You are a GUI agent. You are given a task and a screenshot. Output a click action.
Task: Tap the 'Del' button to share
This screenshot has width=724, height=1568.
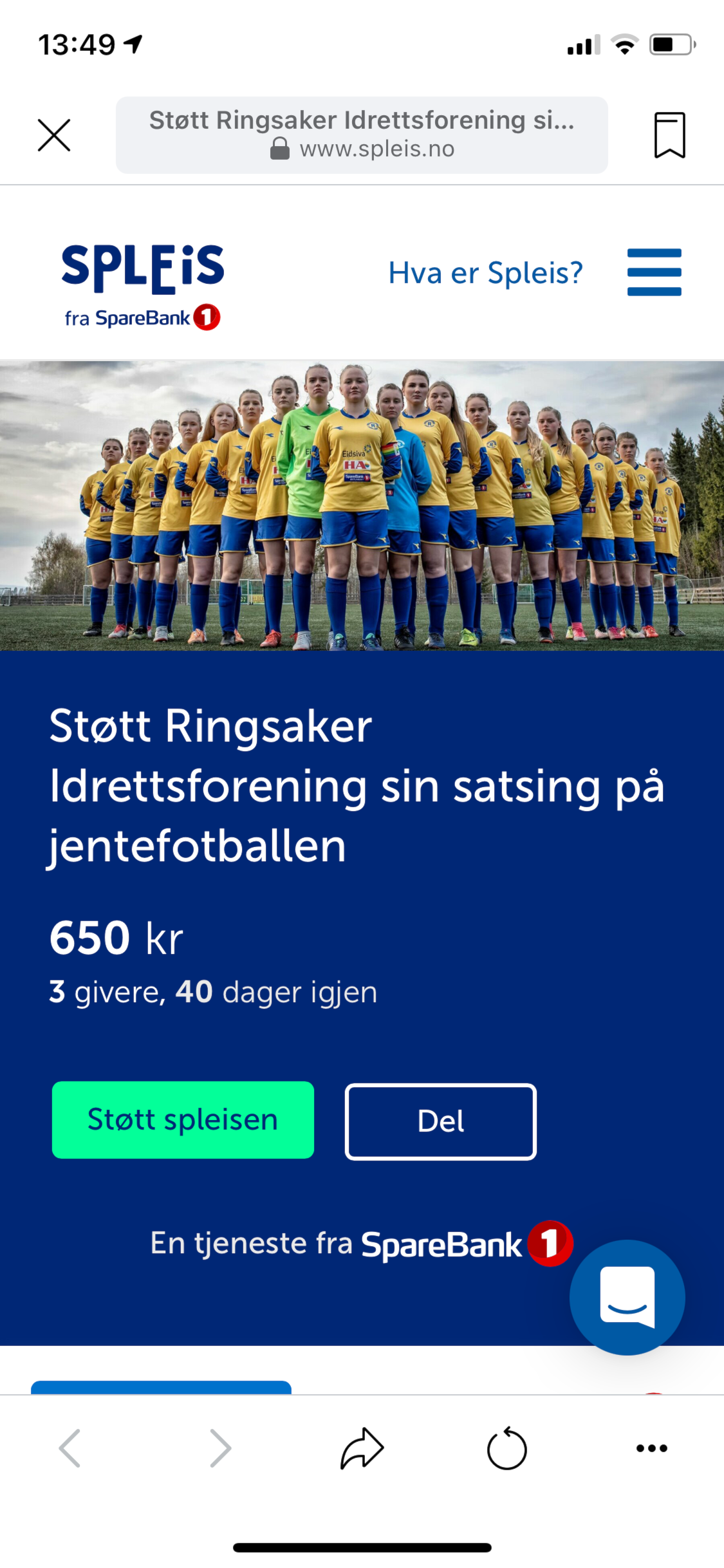coord(440,1121)
